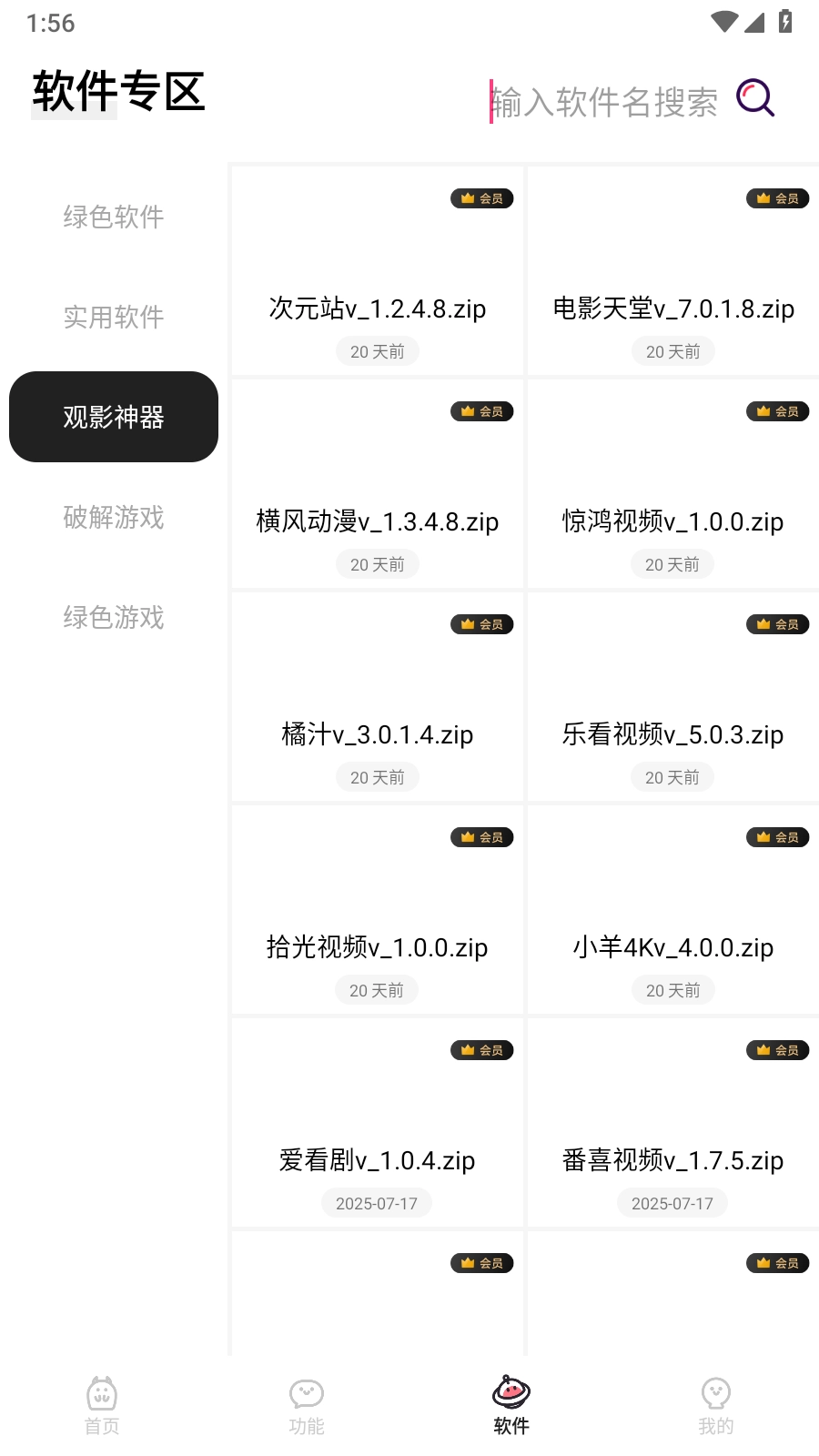Viewport: 819px width, 1456px height.
Task: Tap the 功能 chat bubble icon
Action: (x=306, y=1394)
